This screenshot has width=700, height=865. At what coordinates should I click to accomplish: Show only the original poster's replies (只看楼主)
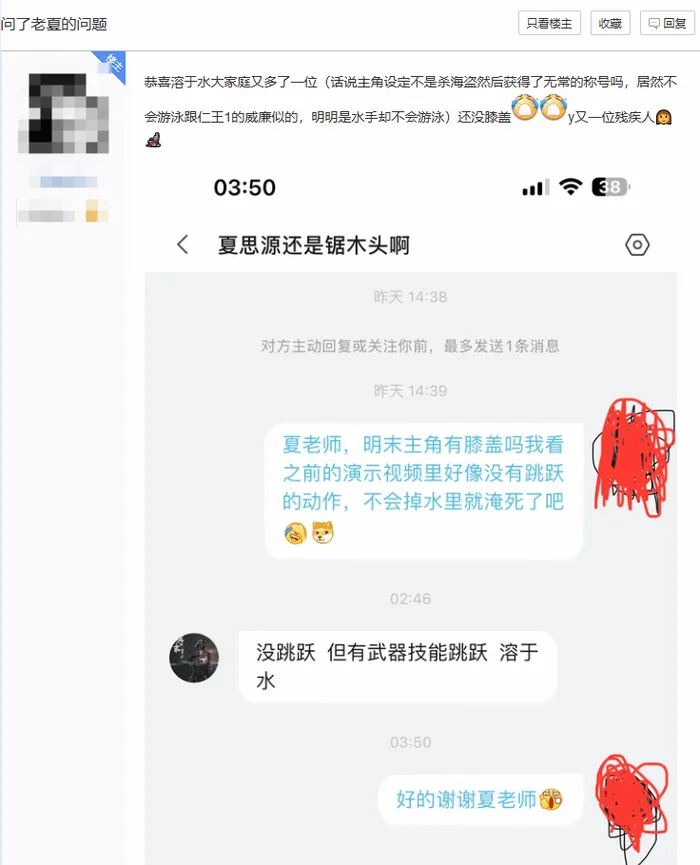[549, 24]
